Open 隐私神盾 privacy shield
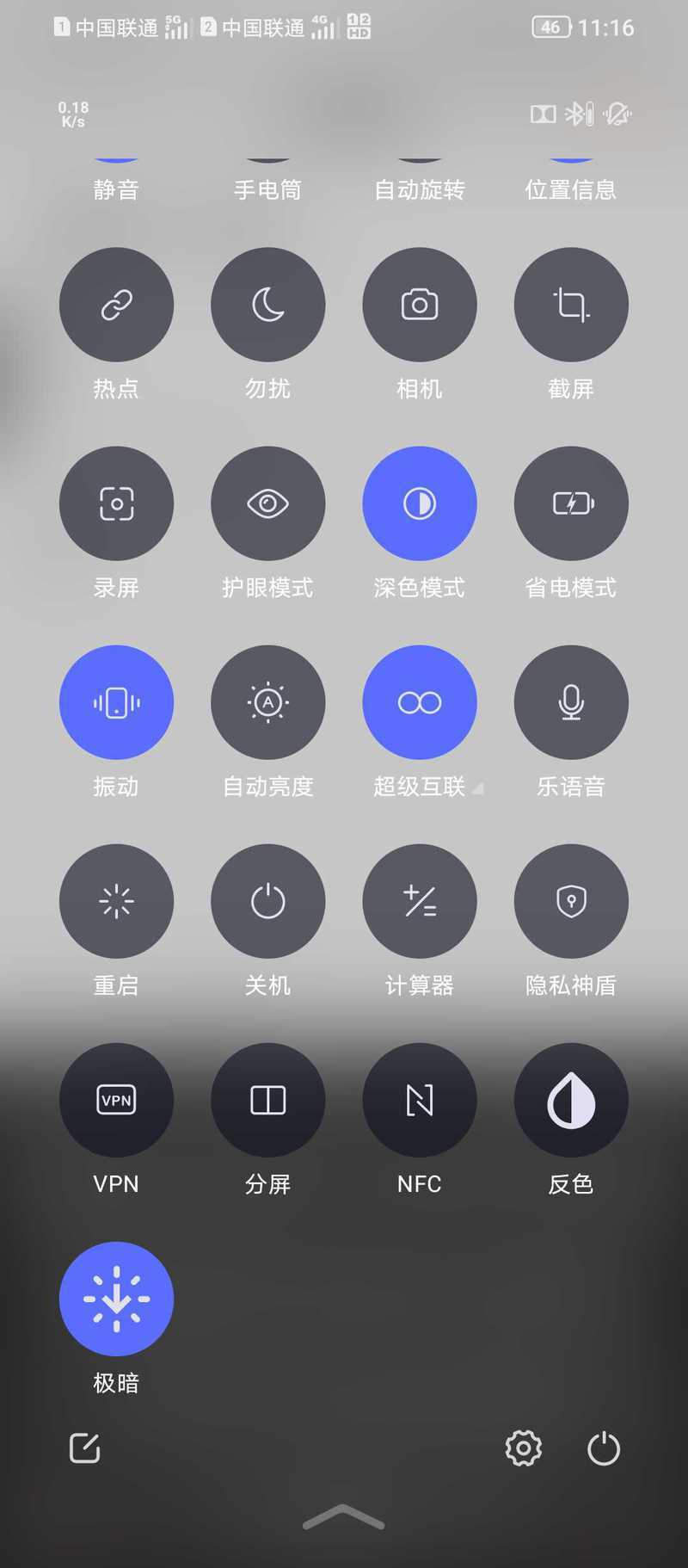 [x=571, y=901]
